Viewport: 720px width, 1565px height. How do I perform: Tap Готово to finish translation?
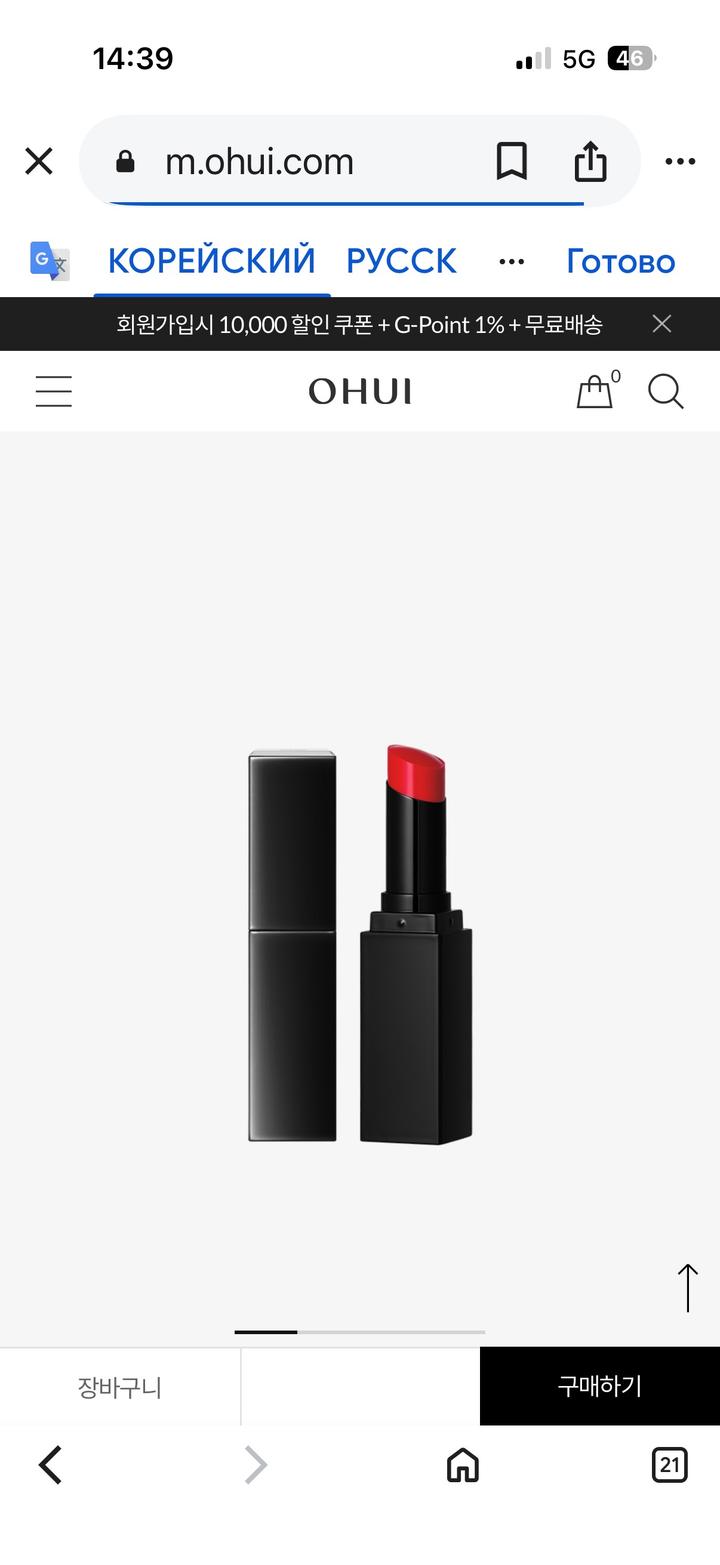(620, 261)
